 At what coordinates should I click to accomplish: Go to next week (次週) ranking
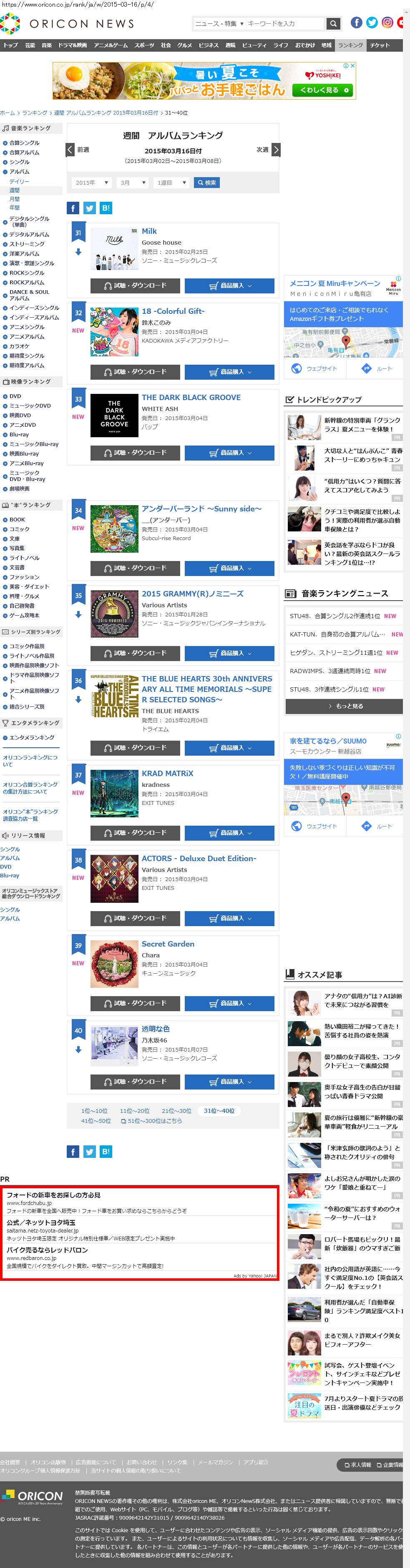tap(275, 150)
